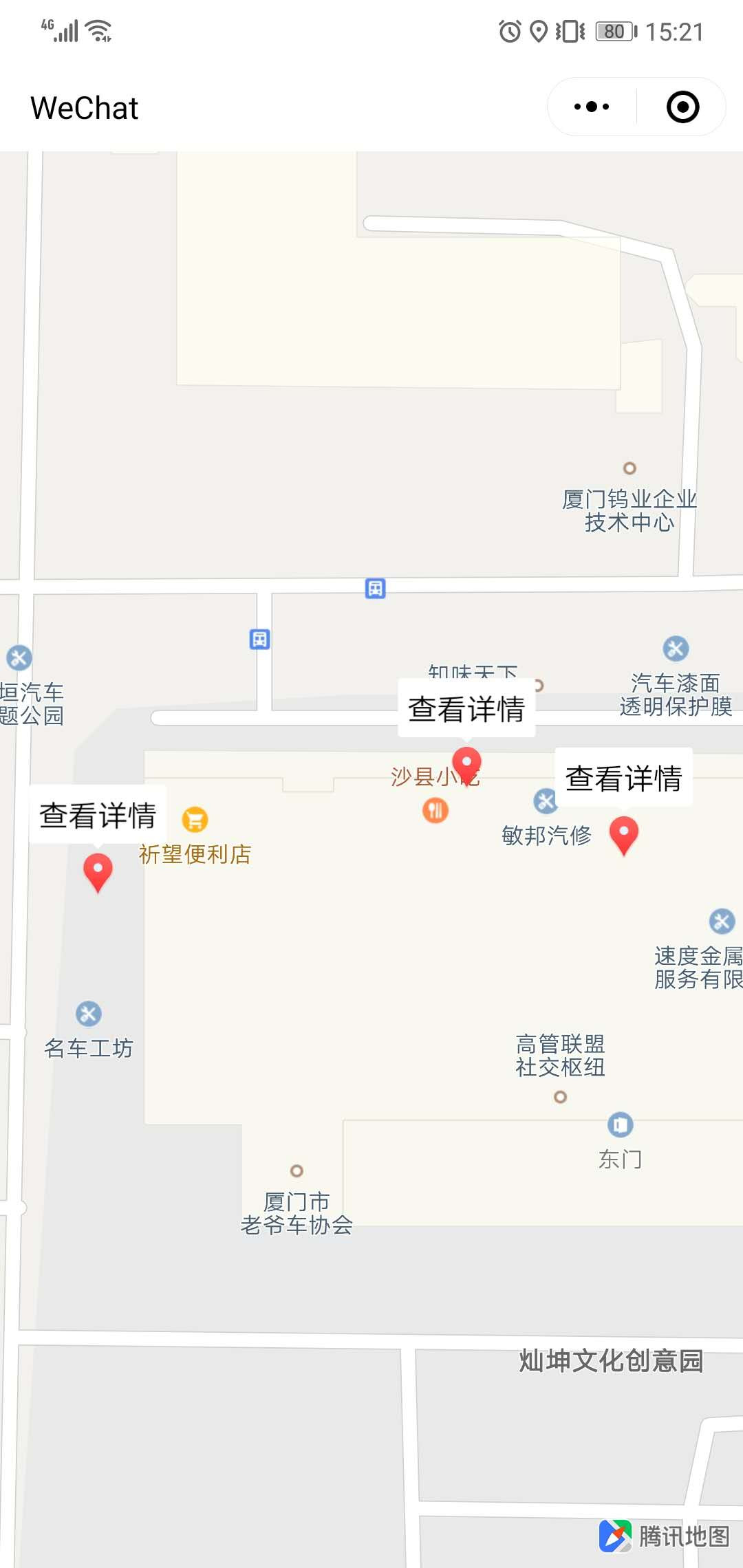Tap 查看详情 callout near 祈望便利店
The image size is (743, 1568).
(x=98, y=815)
